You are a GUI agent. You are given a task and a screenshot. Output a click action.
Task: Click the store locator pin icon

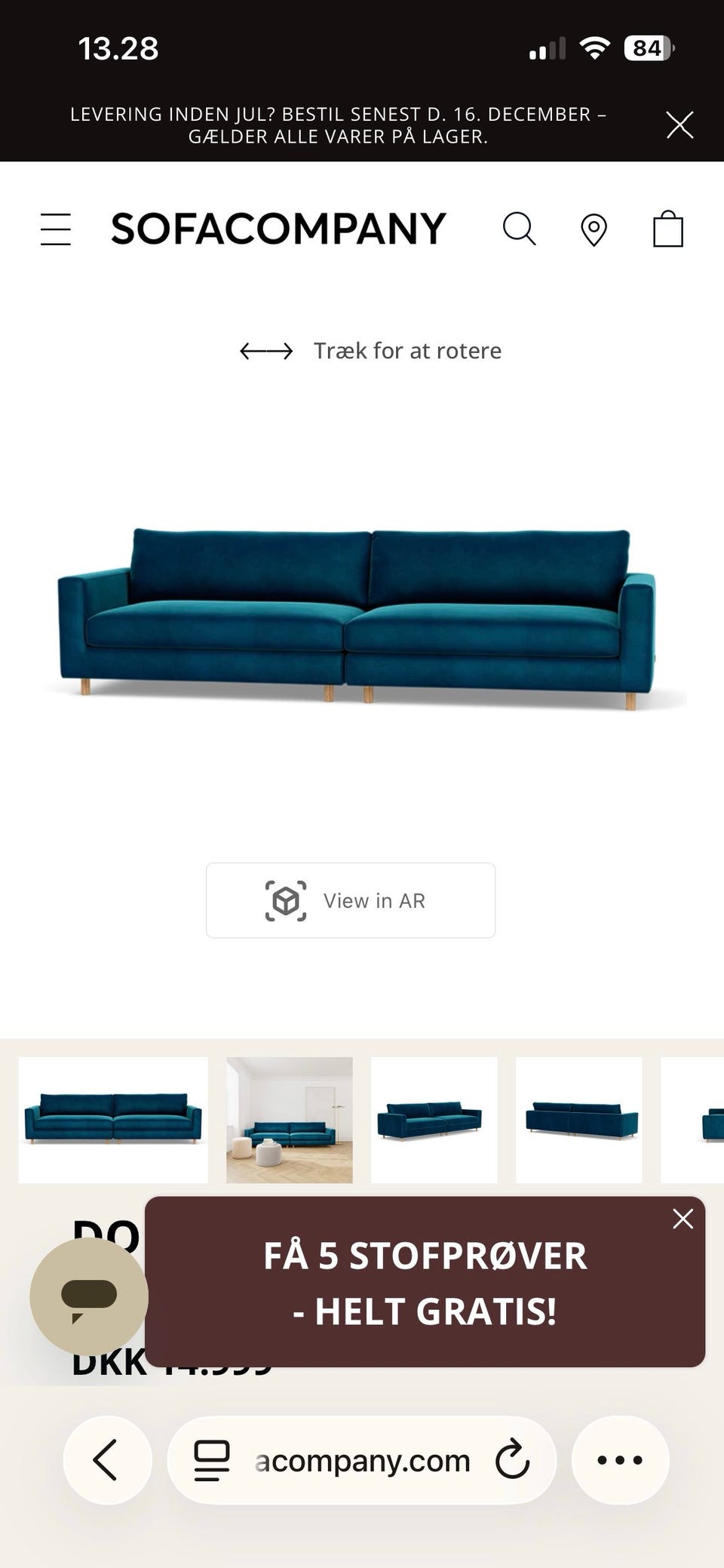coord(594,229)
